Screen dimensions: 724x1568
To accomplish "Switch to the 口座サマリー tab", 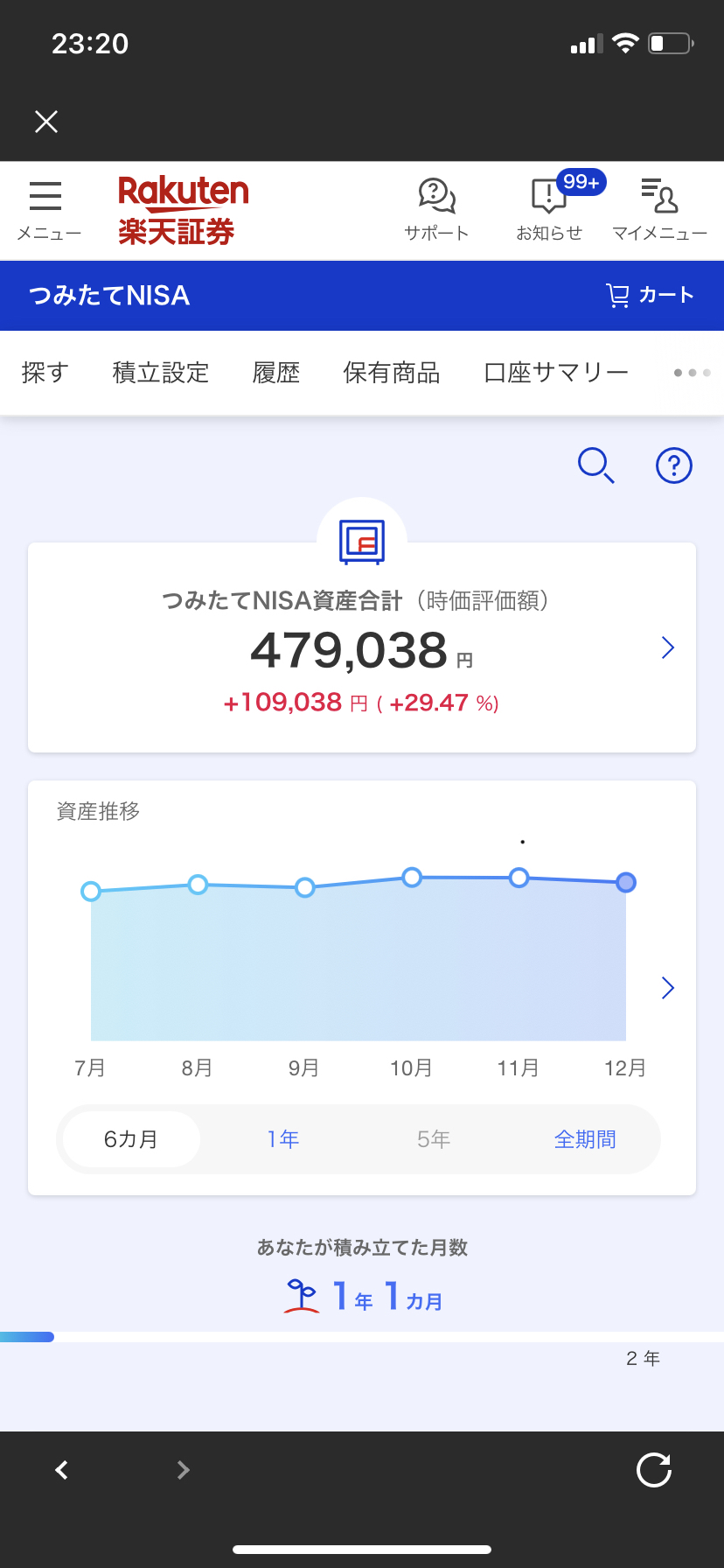I will 556,373.
